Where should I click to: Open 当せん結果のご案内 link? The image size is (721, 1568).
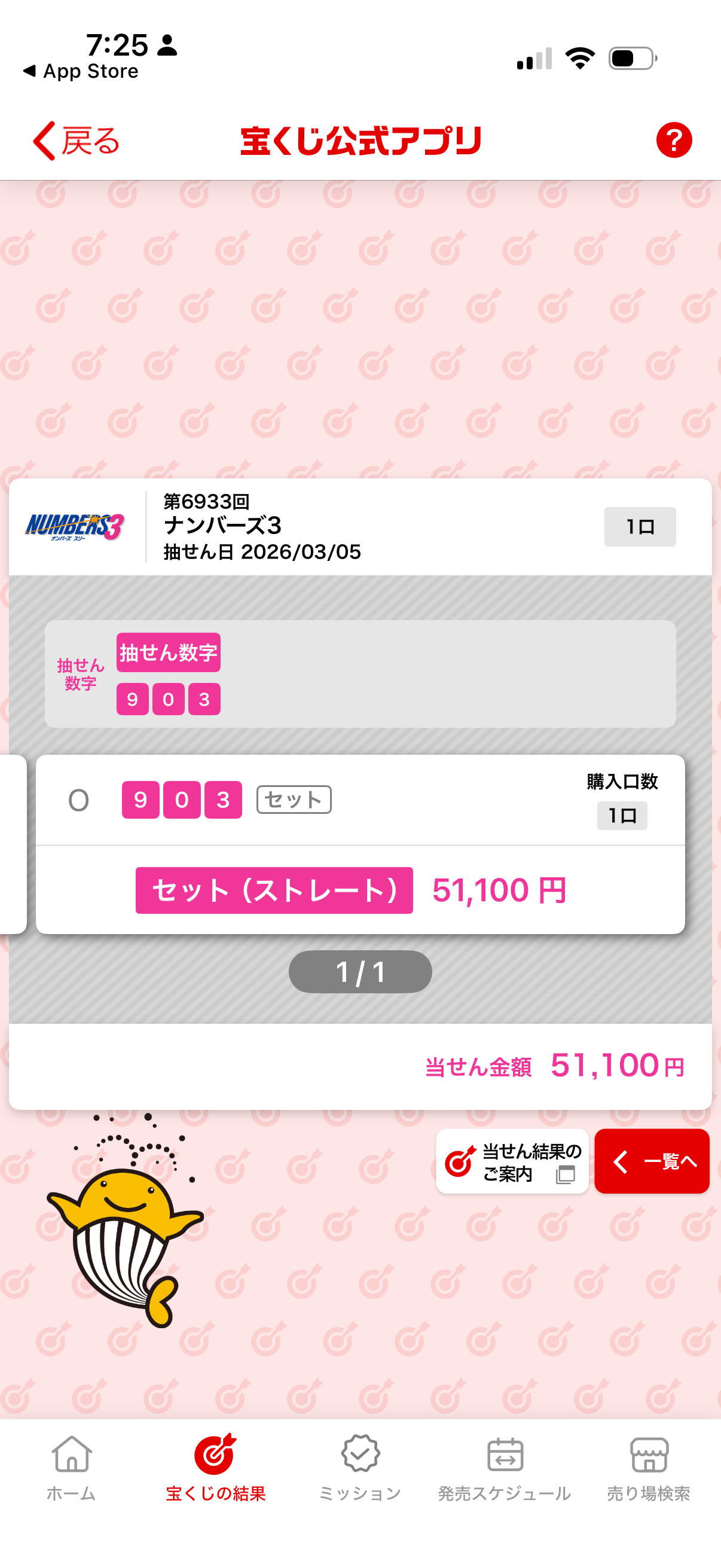coord(512,1161)
